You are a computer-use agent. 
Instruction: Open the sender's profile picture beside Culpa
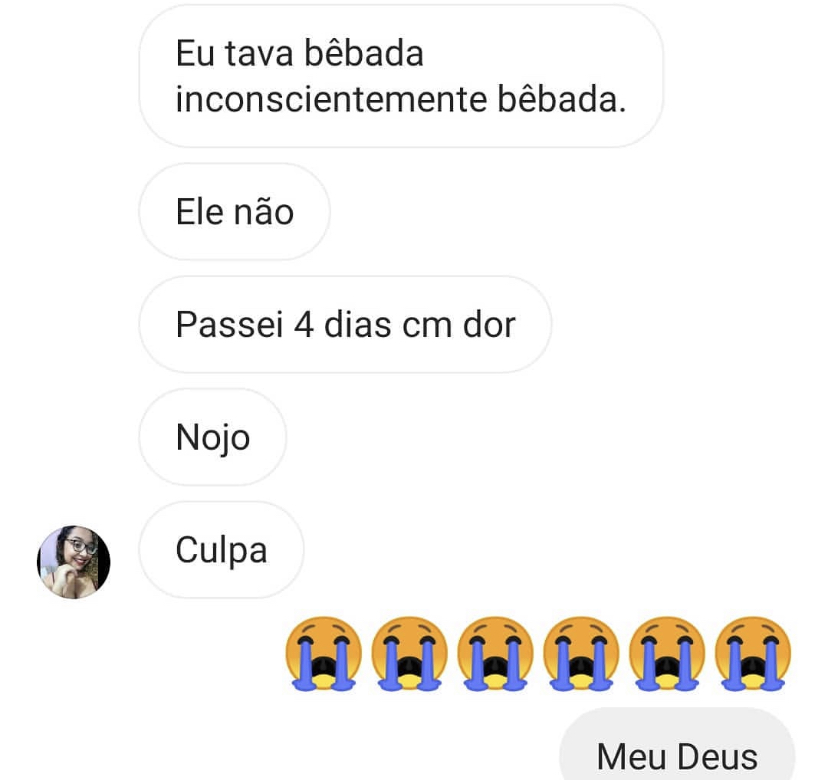74,562
